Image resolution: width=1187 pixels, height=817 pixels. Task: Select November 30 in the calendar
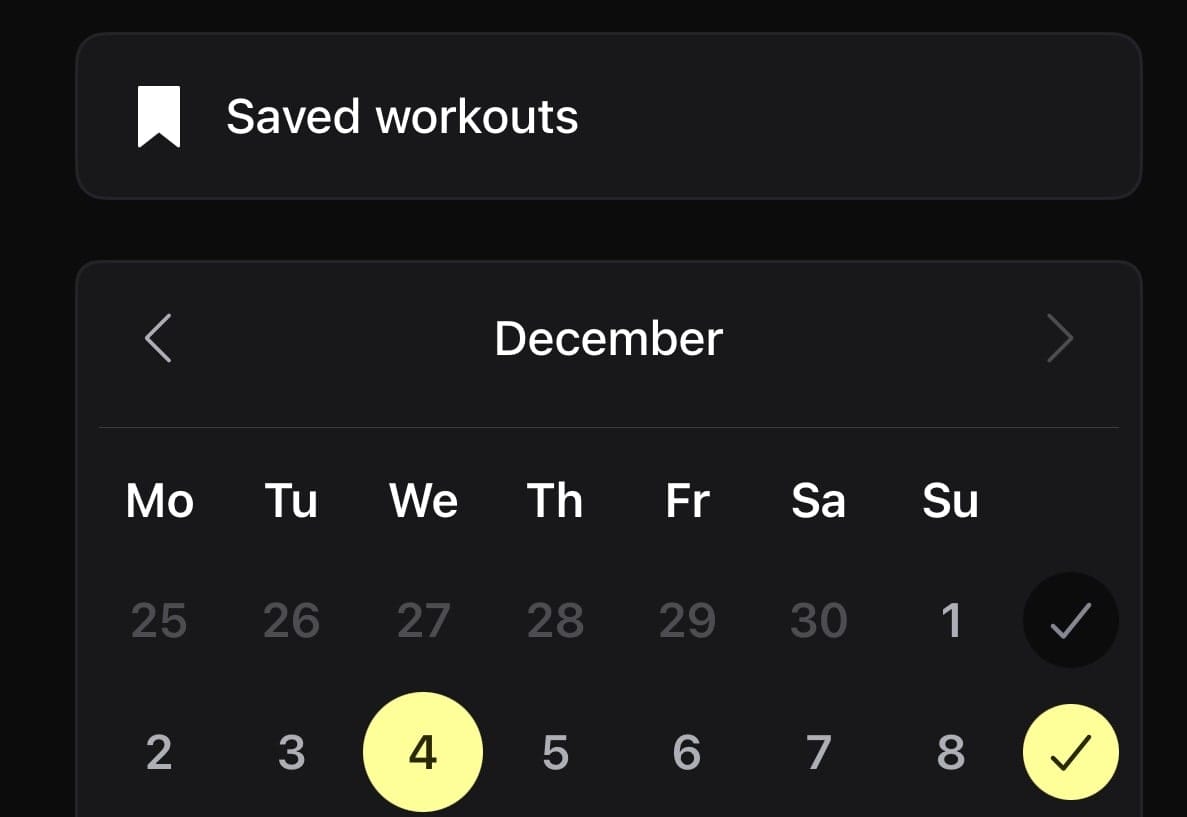click(819, 621)
